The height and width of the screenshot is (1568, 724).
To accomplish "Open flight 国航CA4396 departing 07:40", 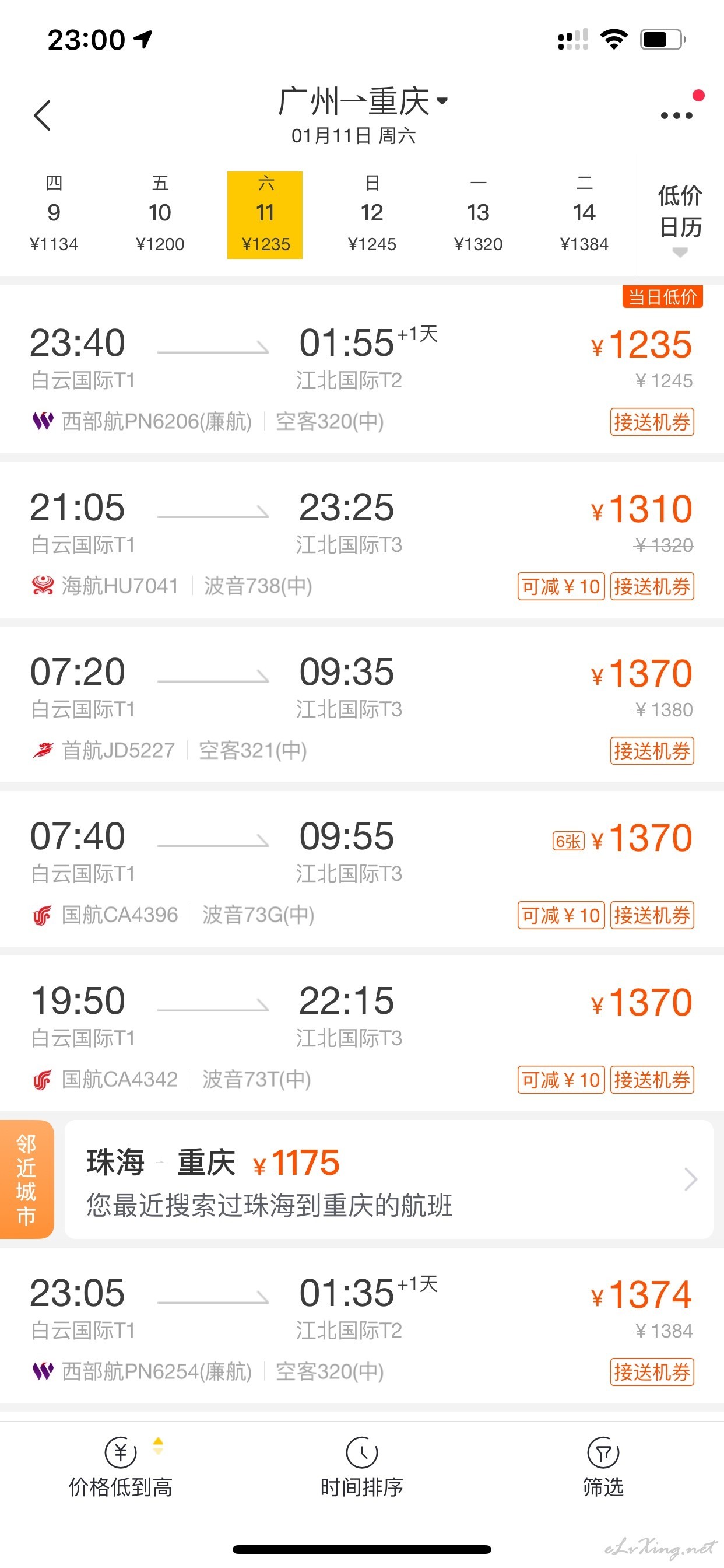I will [362, 869].
